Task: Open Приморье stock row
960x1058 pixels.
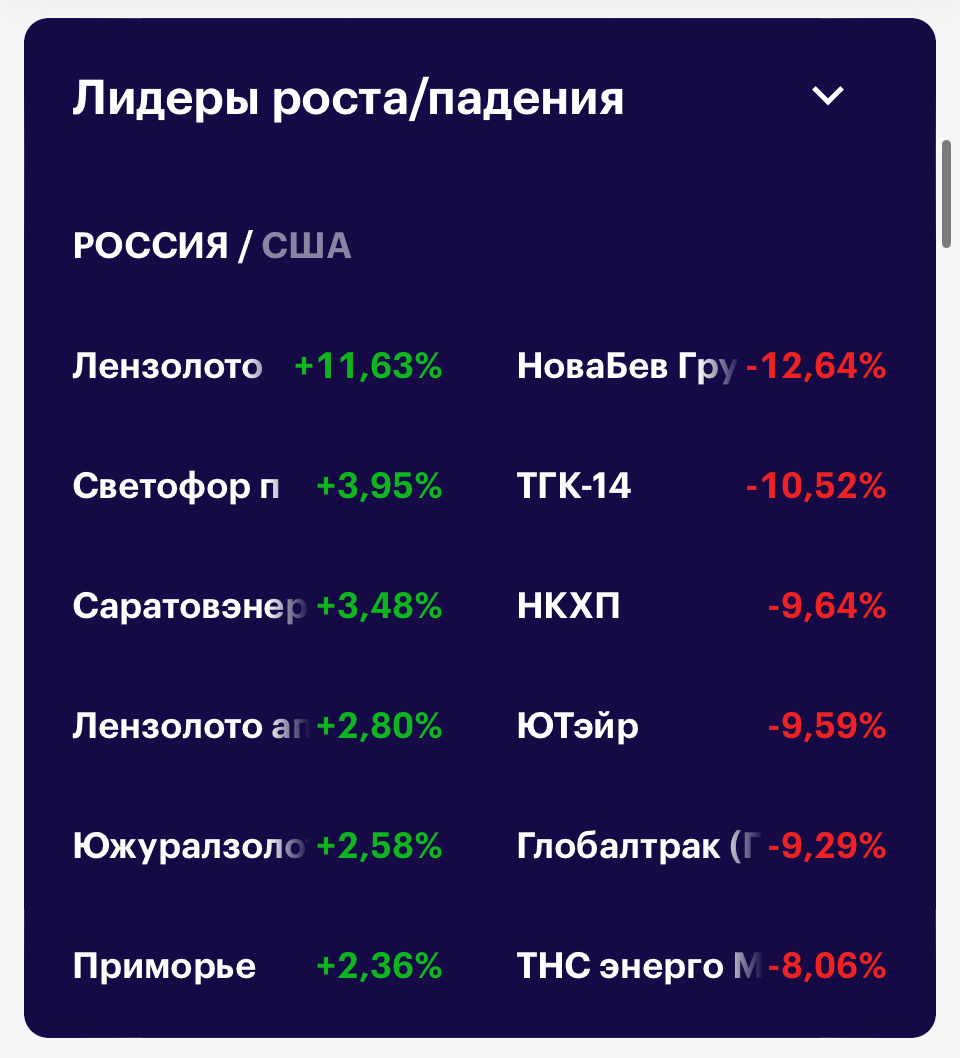Action: (x=258, y=966)
